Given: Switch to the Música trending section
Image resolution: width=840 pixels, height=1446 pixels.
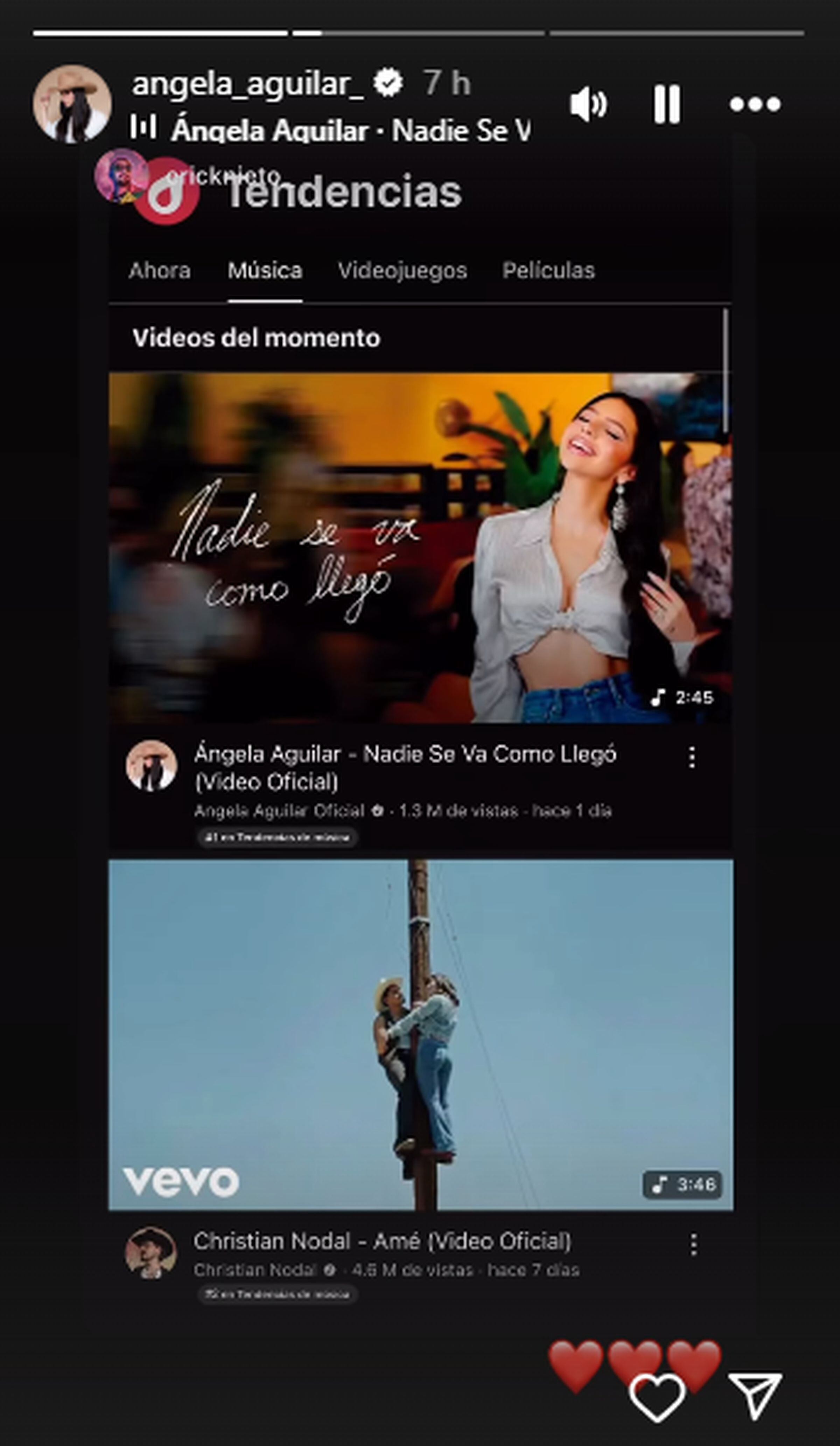Looking at the screenshot, I should coord(266,270).
